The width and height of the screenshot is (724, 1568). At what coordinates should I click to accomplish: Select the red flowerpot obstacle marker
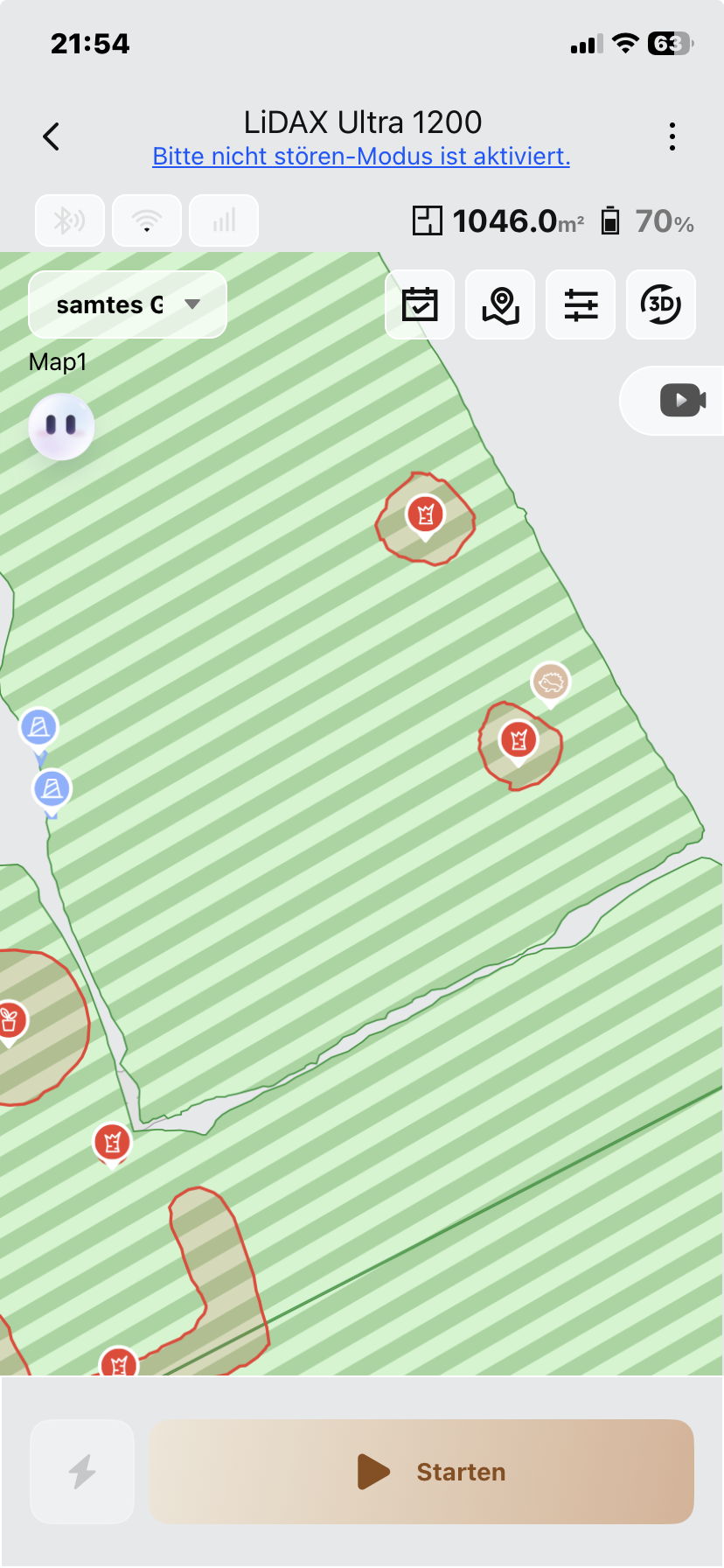(10, 1021)
